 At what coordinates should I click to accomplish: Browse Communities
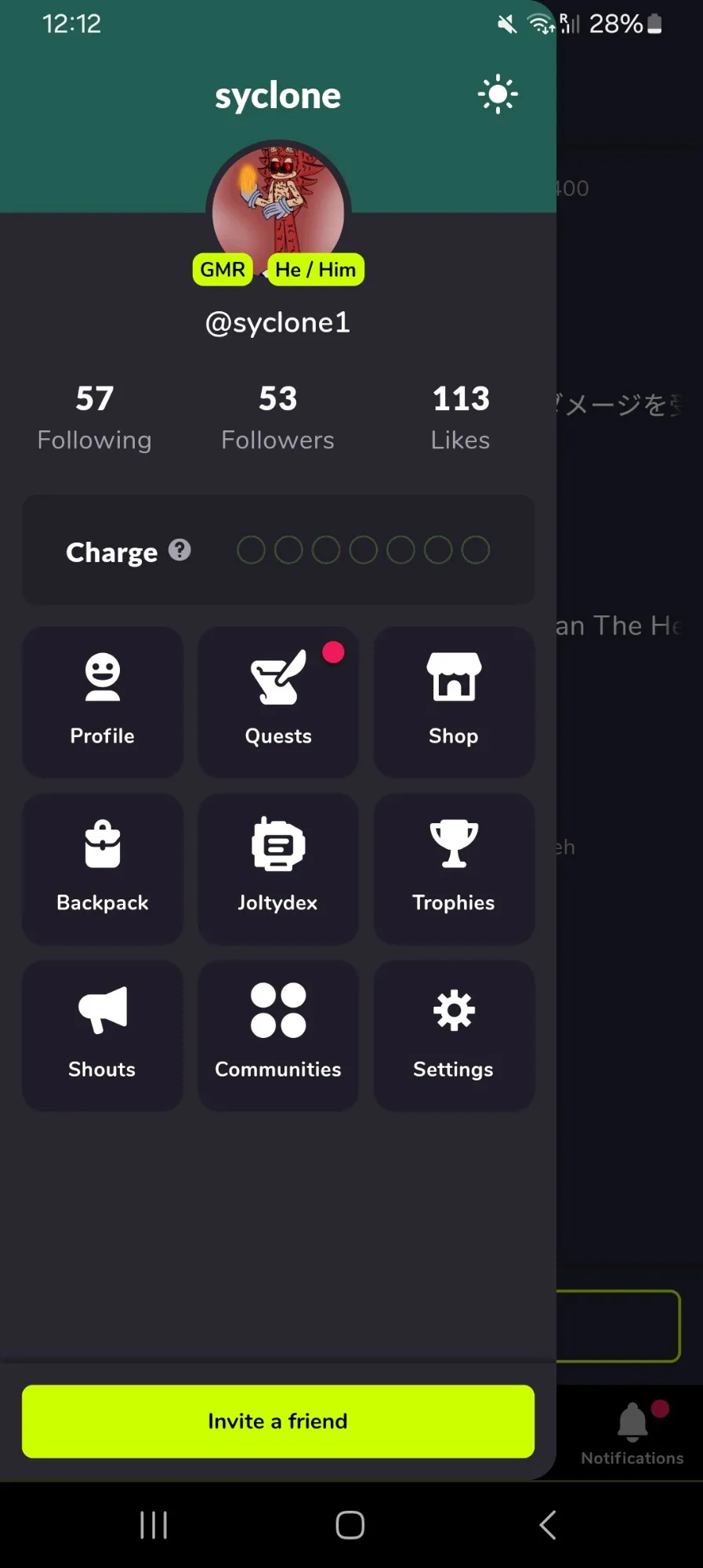click(278, 1036)
